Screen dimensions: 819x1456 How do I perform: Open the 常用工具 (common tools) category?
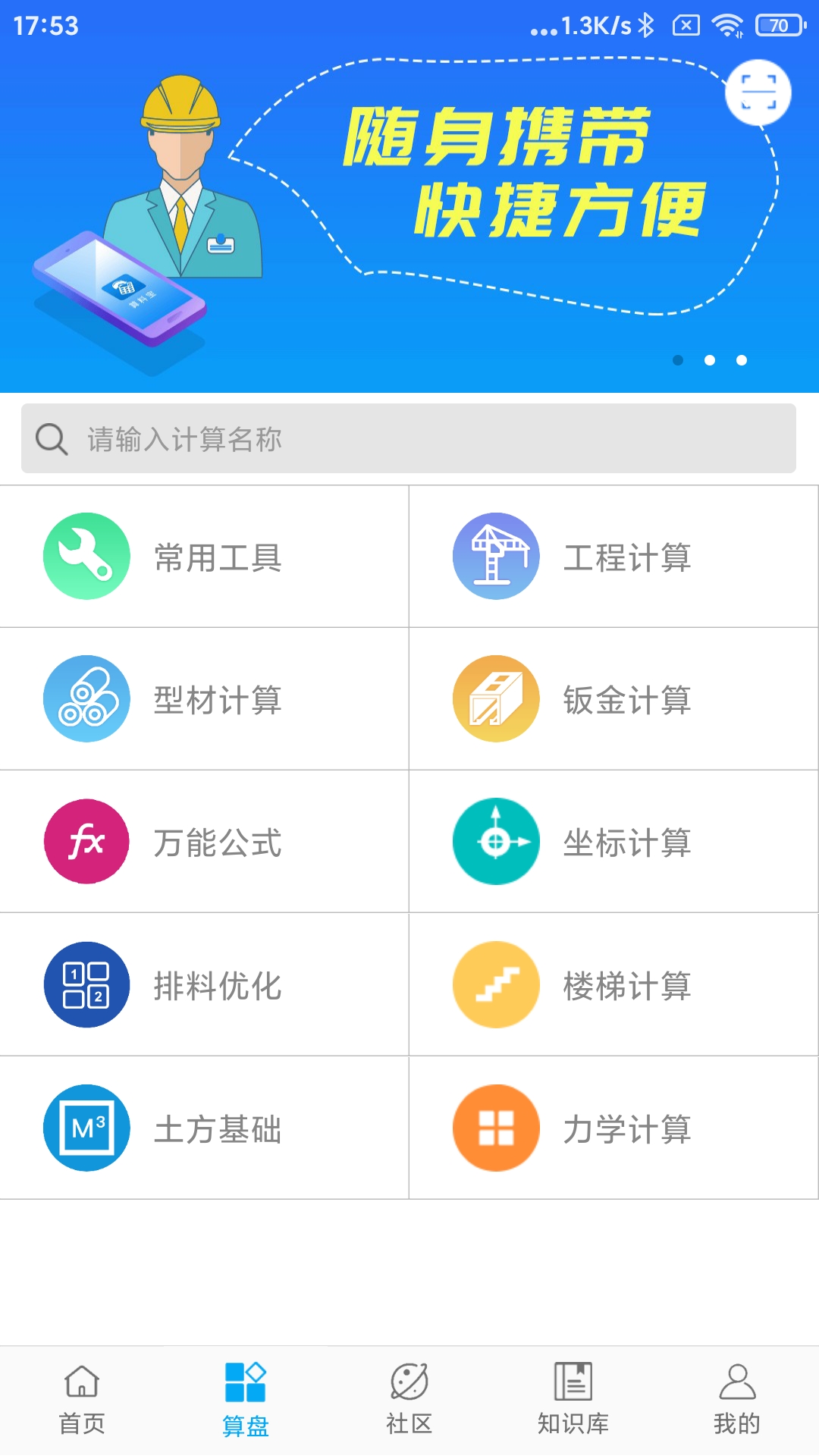tap(205, 556)
